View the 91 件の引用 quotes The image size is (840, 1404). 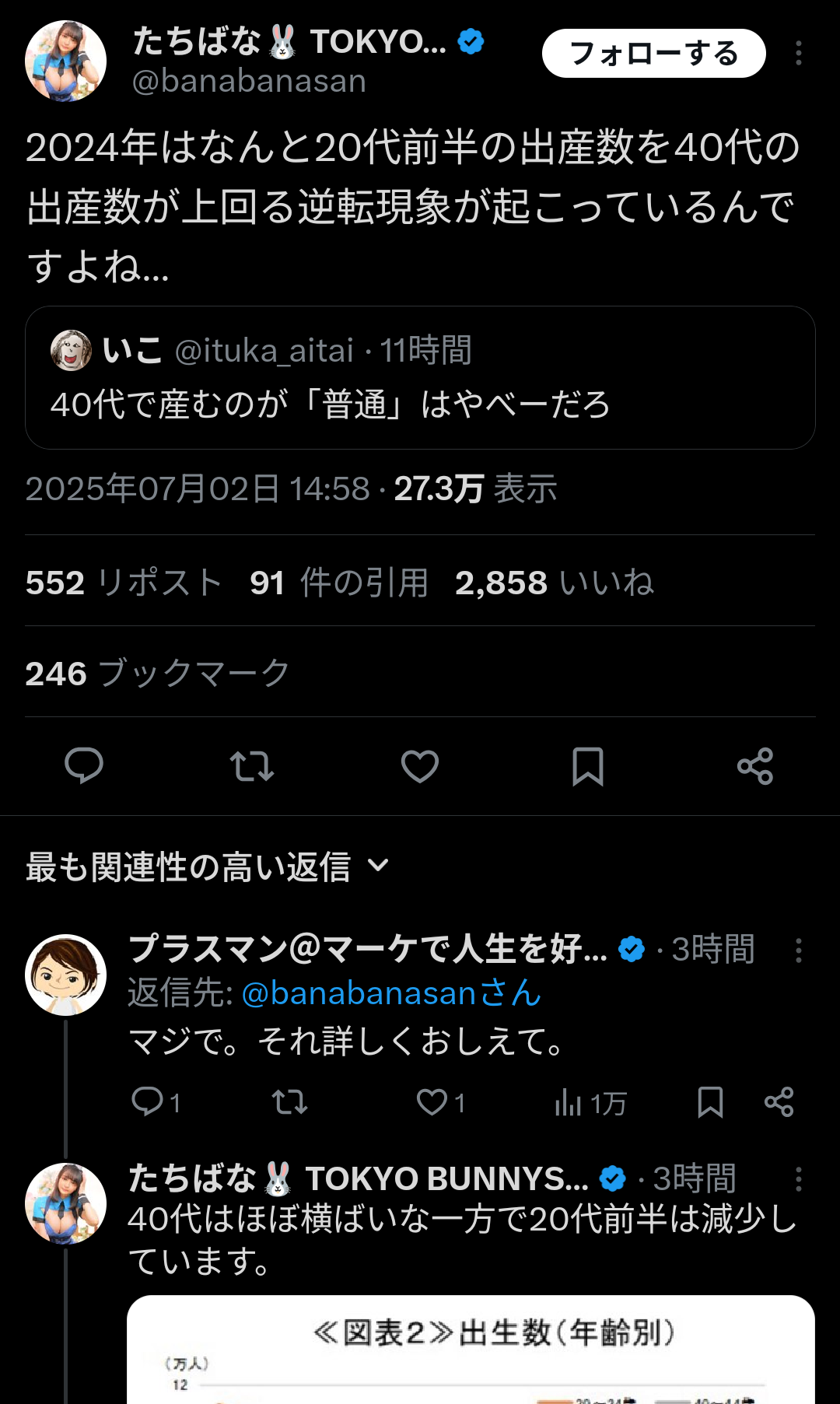[x=339, y=583]
